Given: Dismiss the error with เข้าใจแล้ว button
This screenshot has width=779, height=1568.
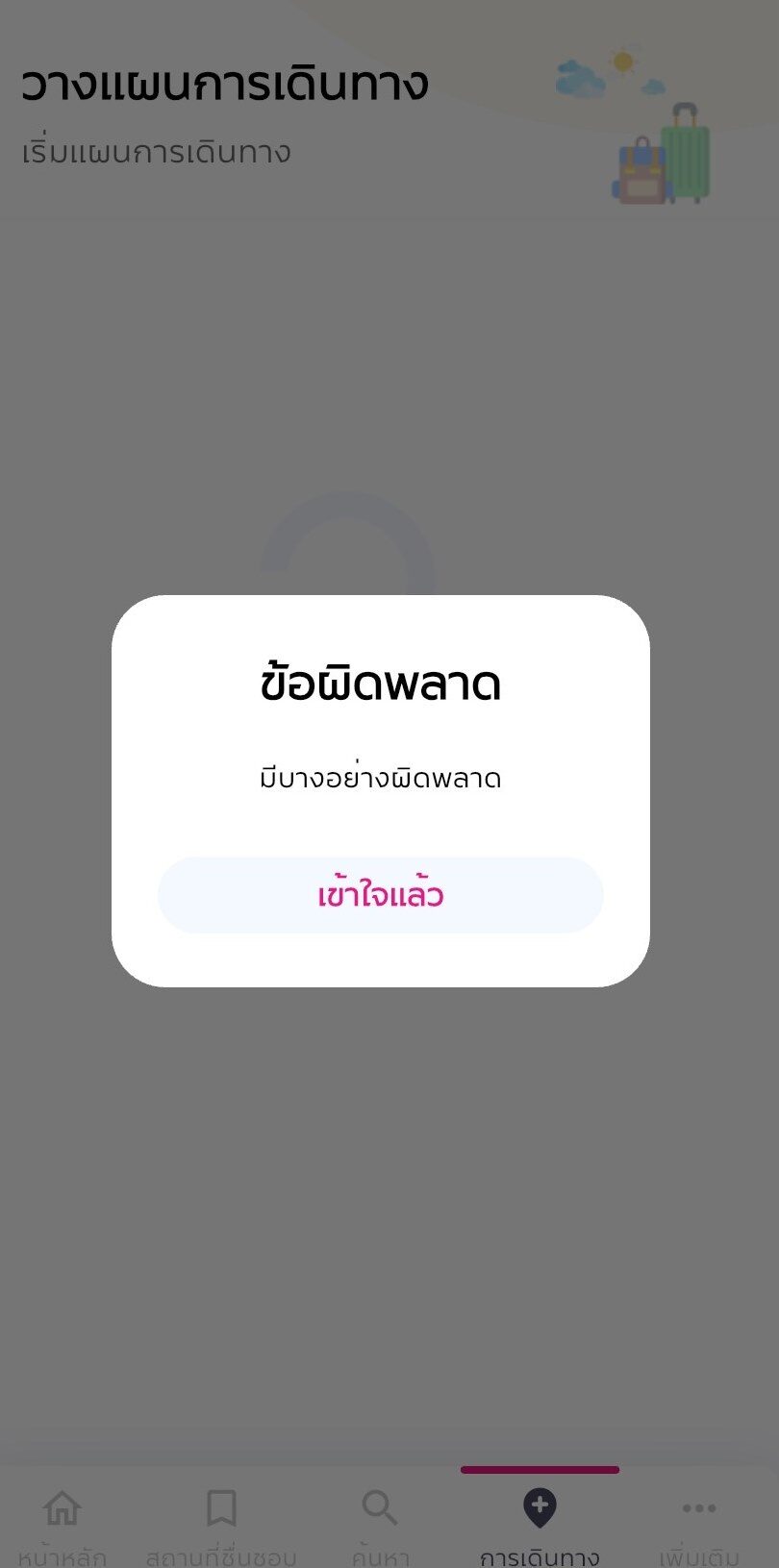Looking at the screenshot, I should tap(380, 895).
